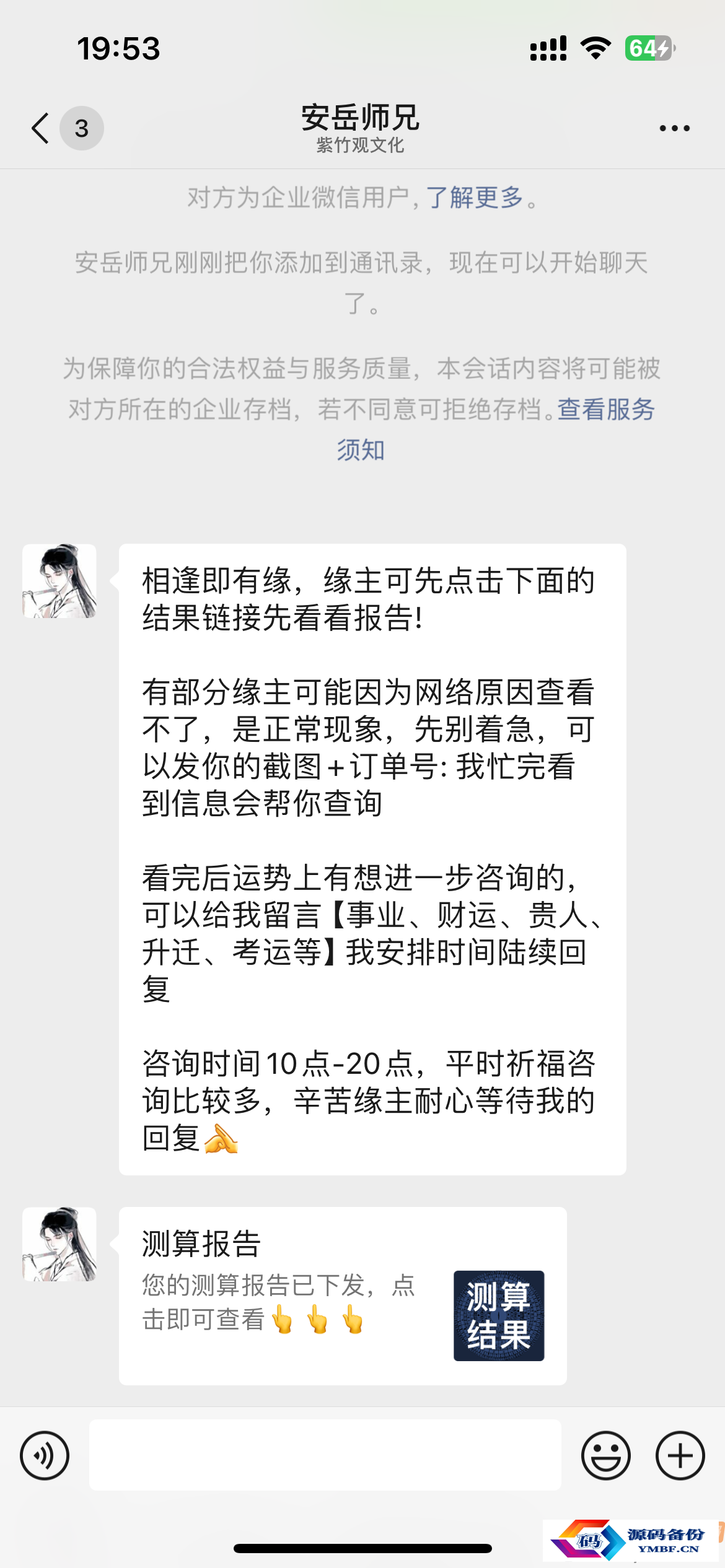Go back to the chat list

[42, 128]
